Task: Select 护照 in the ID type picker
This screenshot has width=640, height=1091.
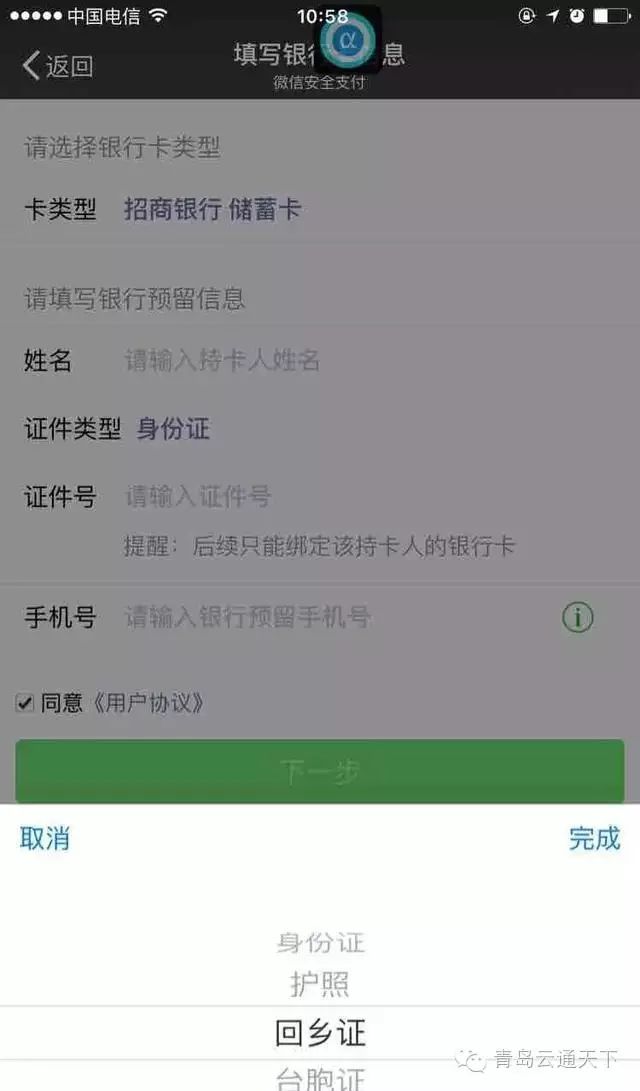Action: click(x=320, y=985)
